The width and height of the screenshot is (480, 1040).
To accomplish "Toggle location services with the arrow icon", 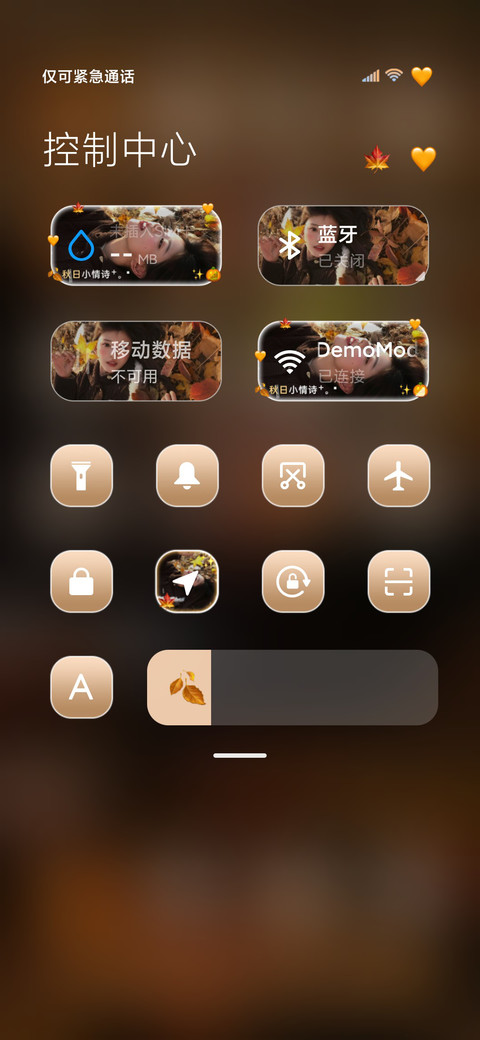I will [x=187, y=581].
